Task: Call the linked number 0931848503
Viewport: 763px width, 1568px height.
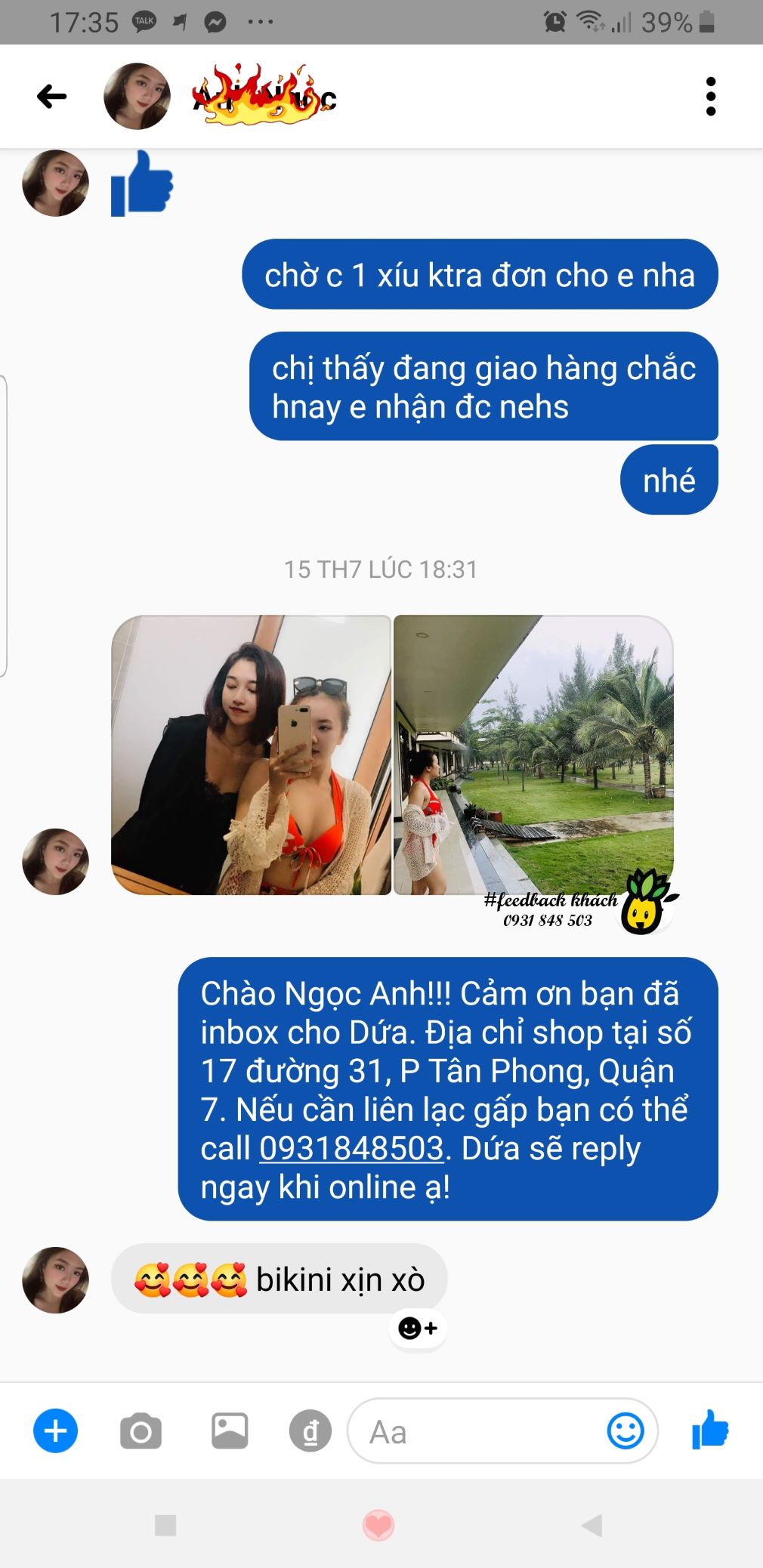Action: tap(351, 1149)
